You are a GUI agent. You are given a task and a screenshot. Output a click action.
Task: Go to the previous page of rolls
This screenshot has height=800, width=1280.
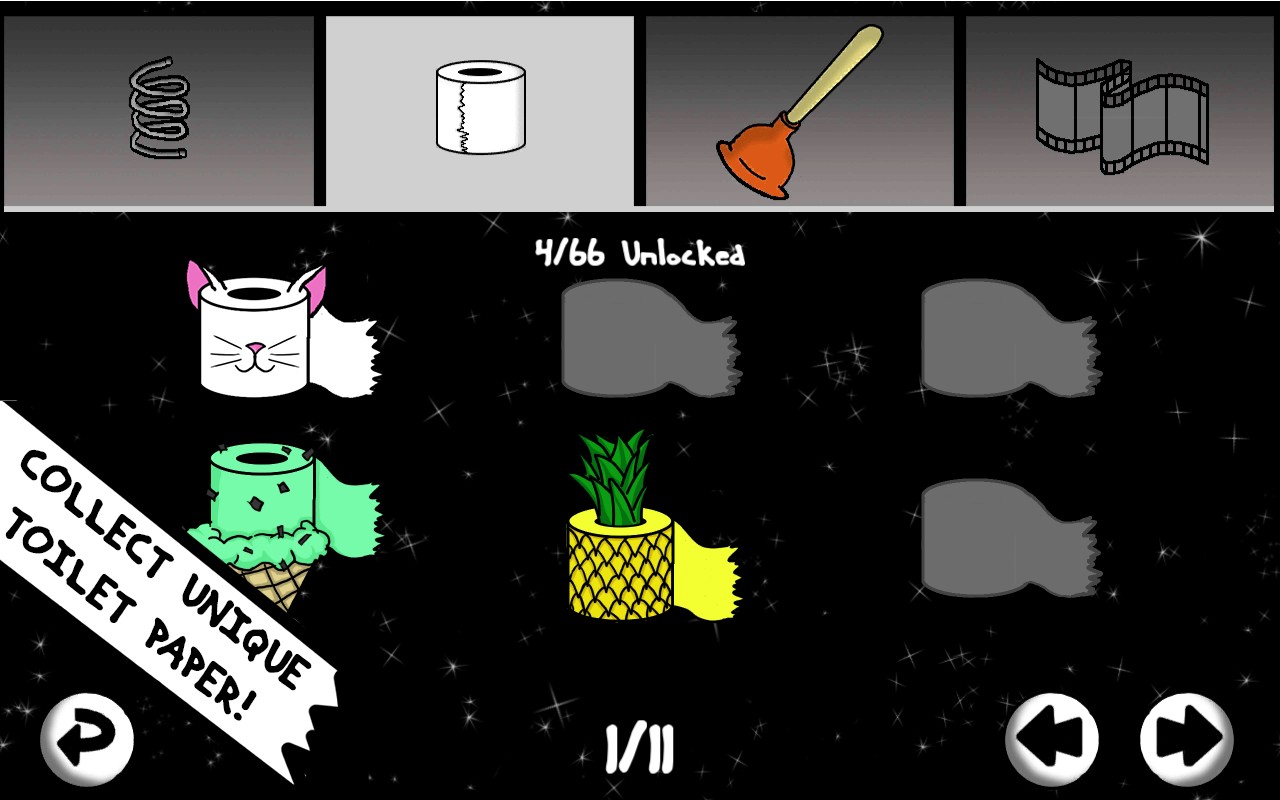click(1052, 739)
